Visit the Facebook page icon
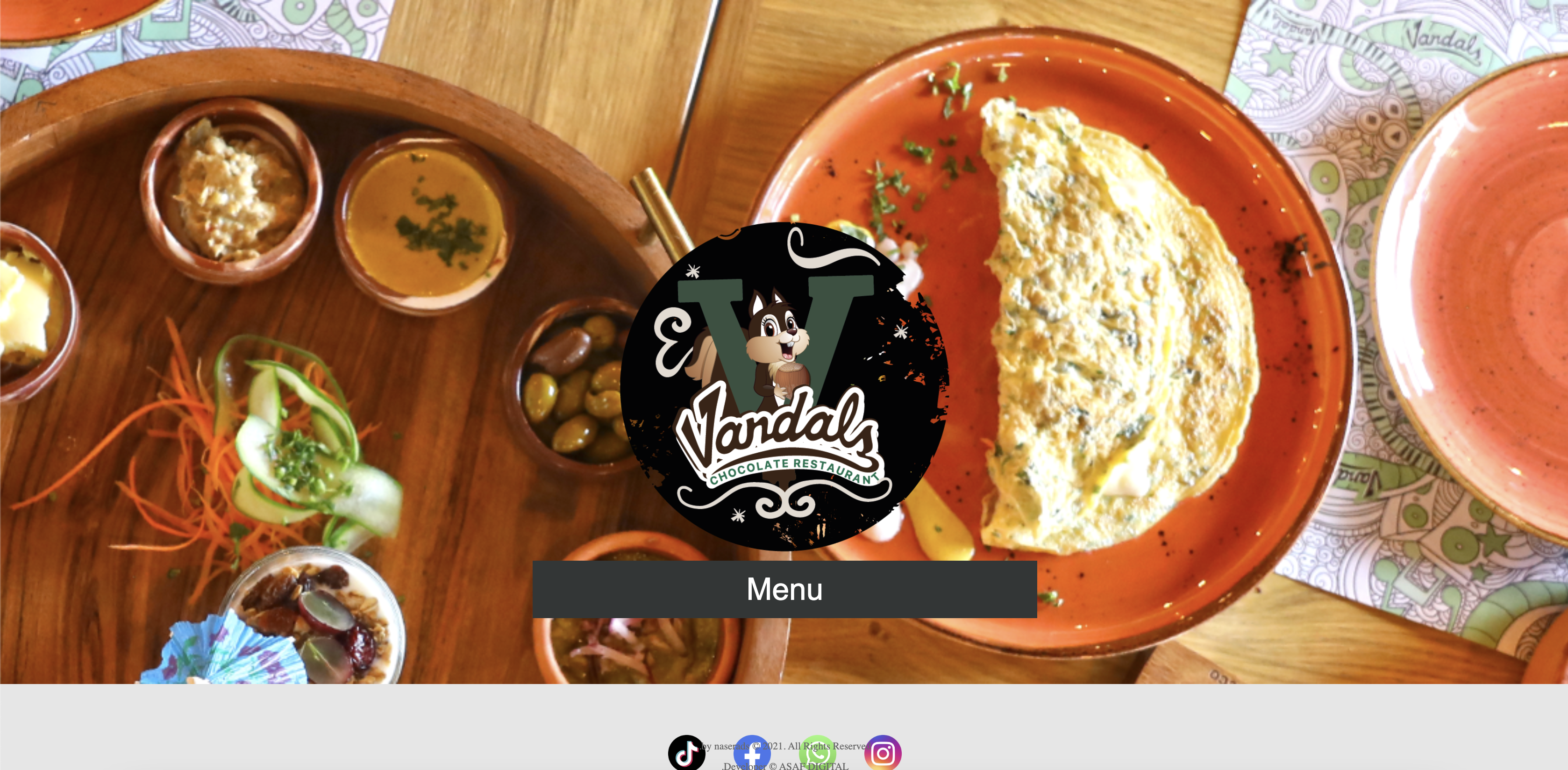This screenshot has height=770, width=1568. click(752, 753)
